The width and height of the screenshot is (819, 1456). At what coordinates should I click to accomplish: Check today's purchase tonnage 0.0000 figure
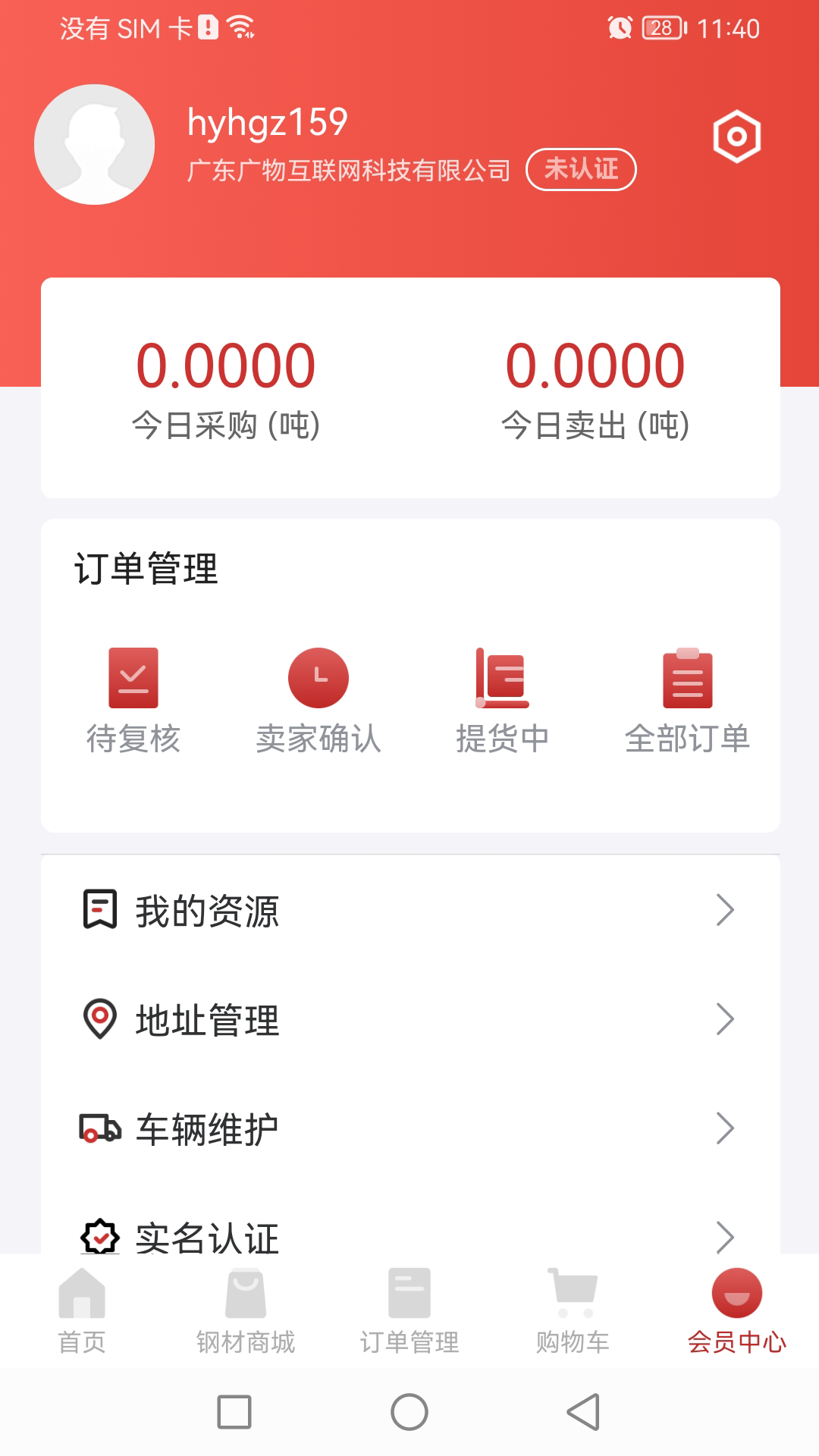tap(225, 366)
